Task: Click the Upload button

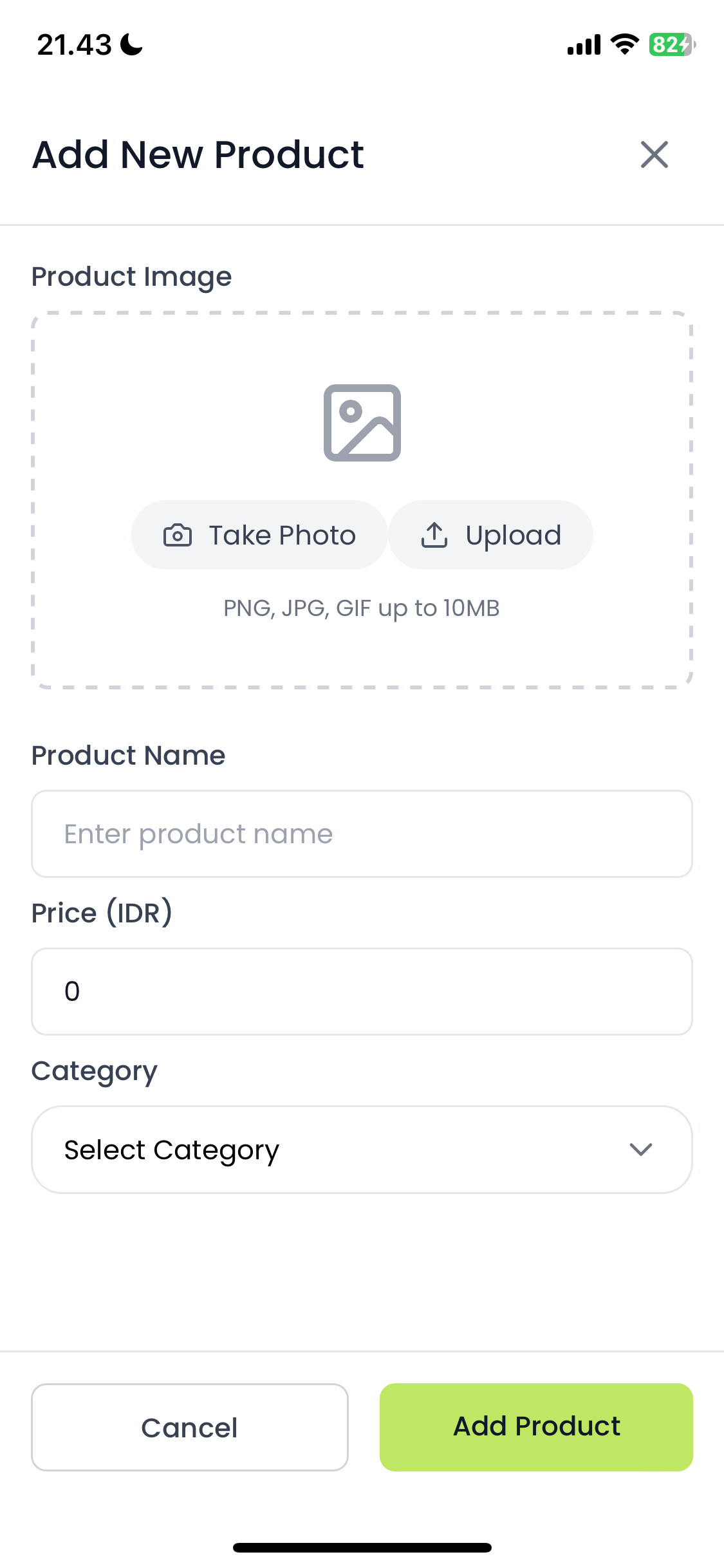Action: (490, 535)
